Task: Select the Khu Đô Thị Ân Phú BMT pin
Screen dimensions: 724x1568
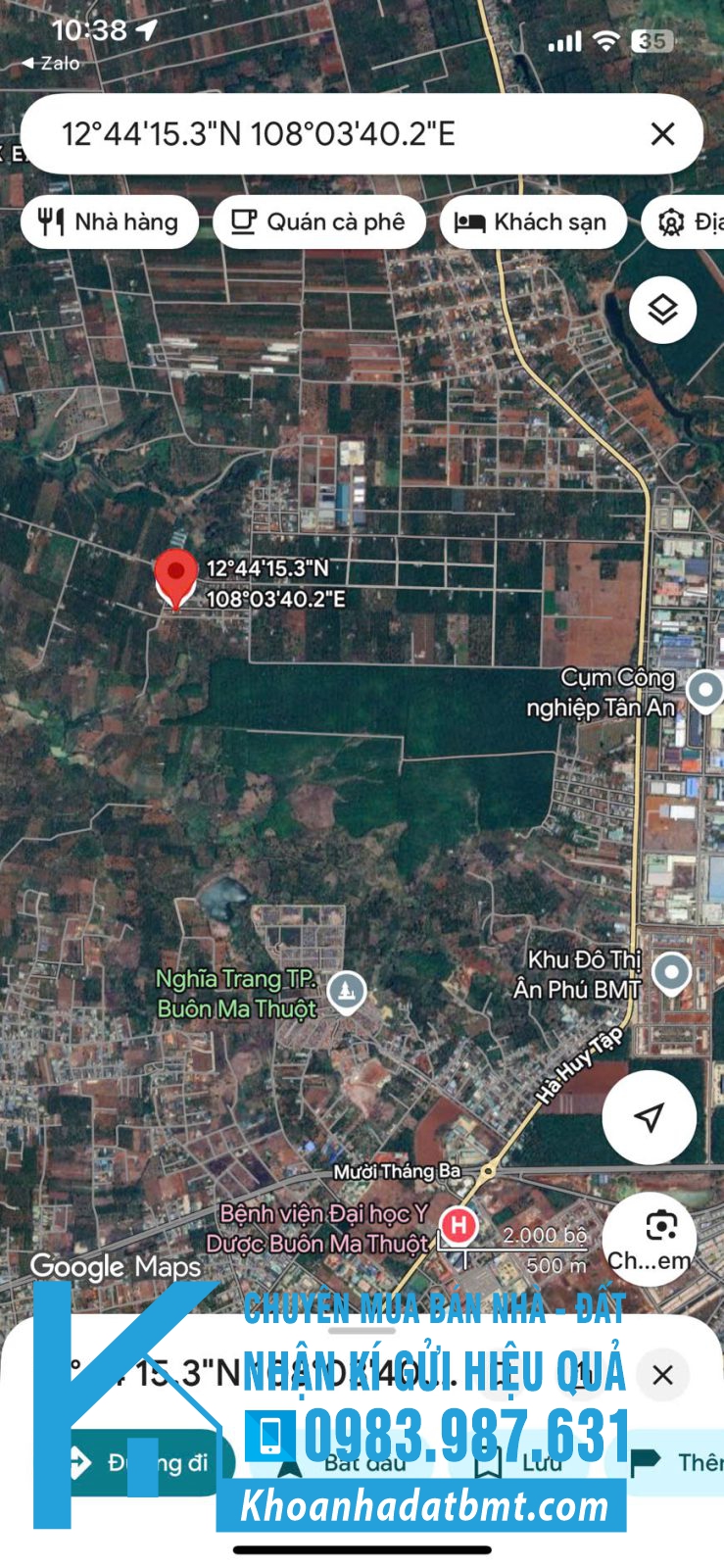Action: (671, 974)
